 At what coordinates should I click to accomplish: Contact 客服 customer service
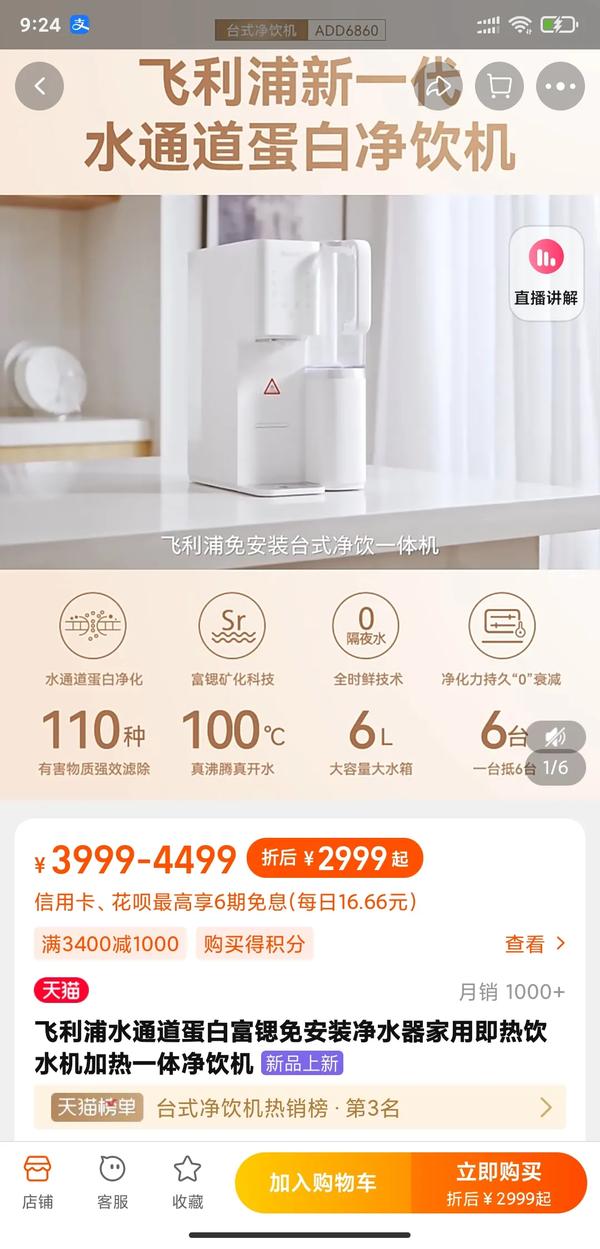(x=112, y=1182)
